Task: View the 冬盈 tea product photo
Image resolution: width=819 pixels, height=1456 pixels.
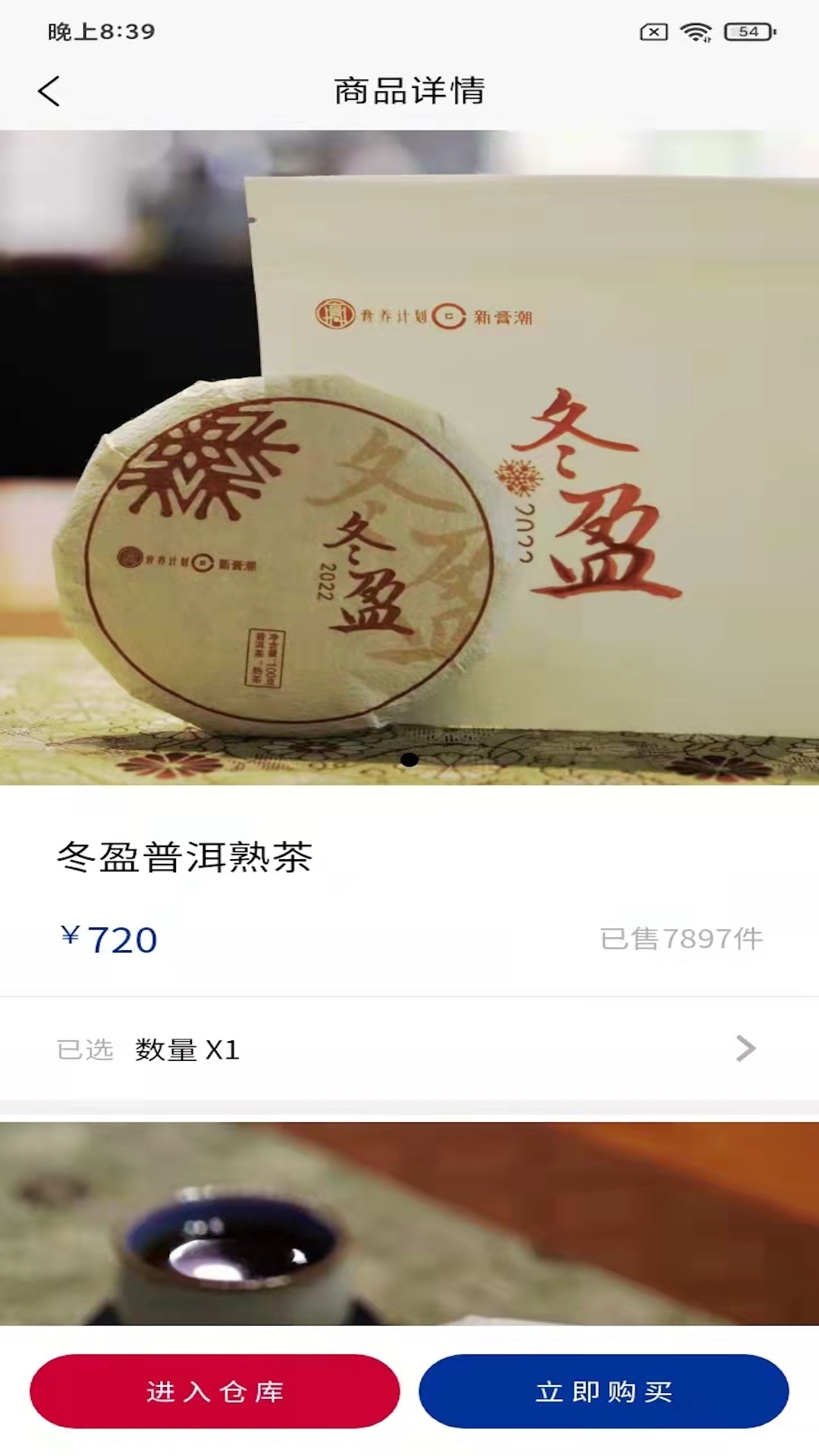Action: point(409,457)
